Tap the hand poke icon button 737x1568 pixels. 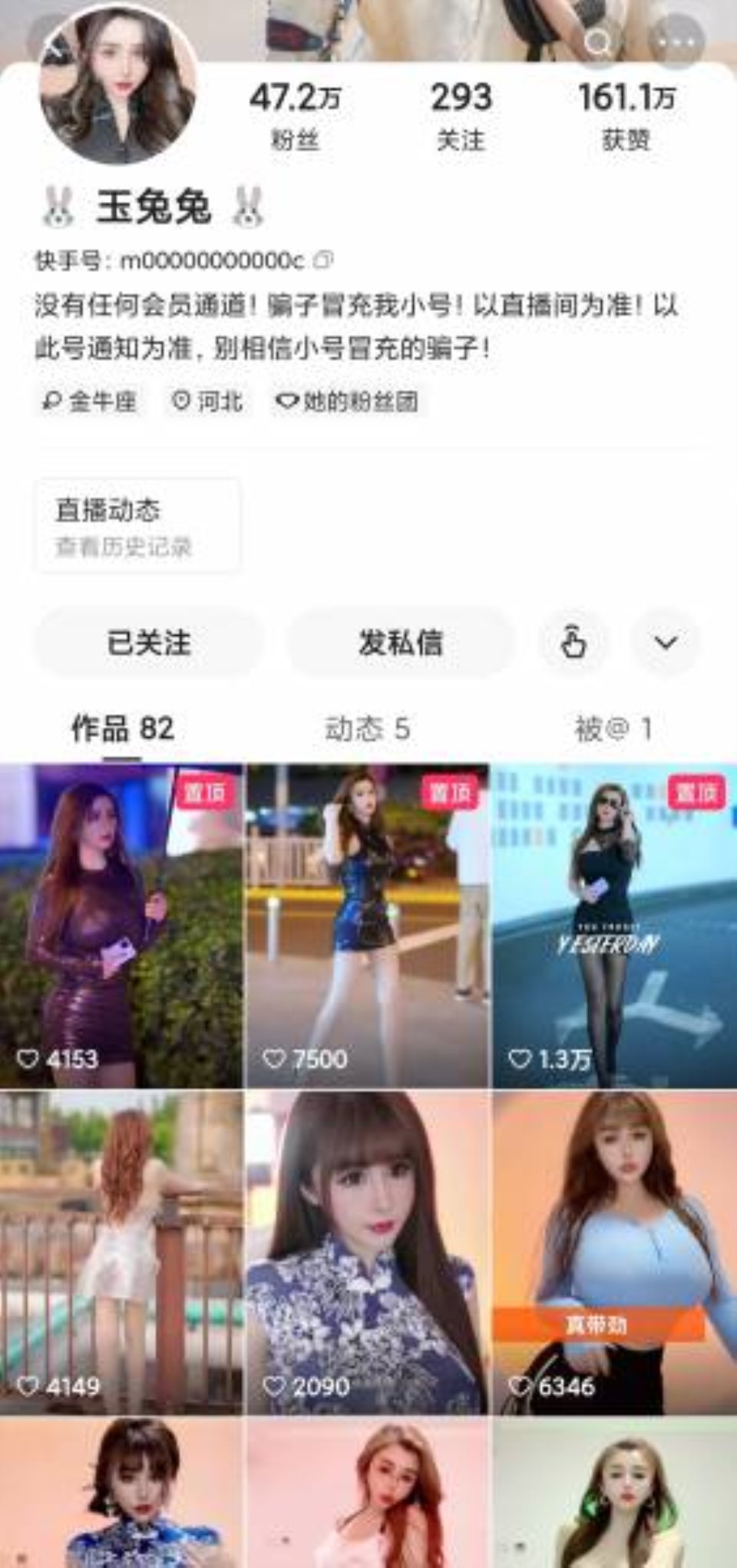point(573,642)
